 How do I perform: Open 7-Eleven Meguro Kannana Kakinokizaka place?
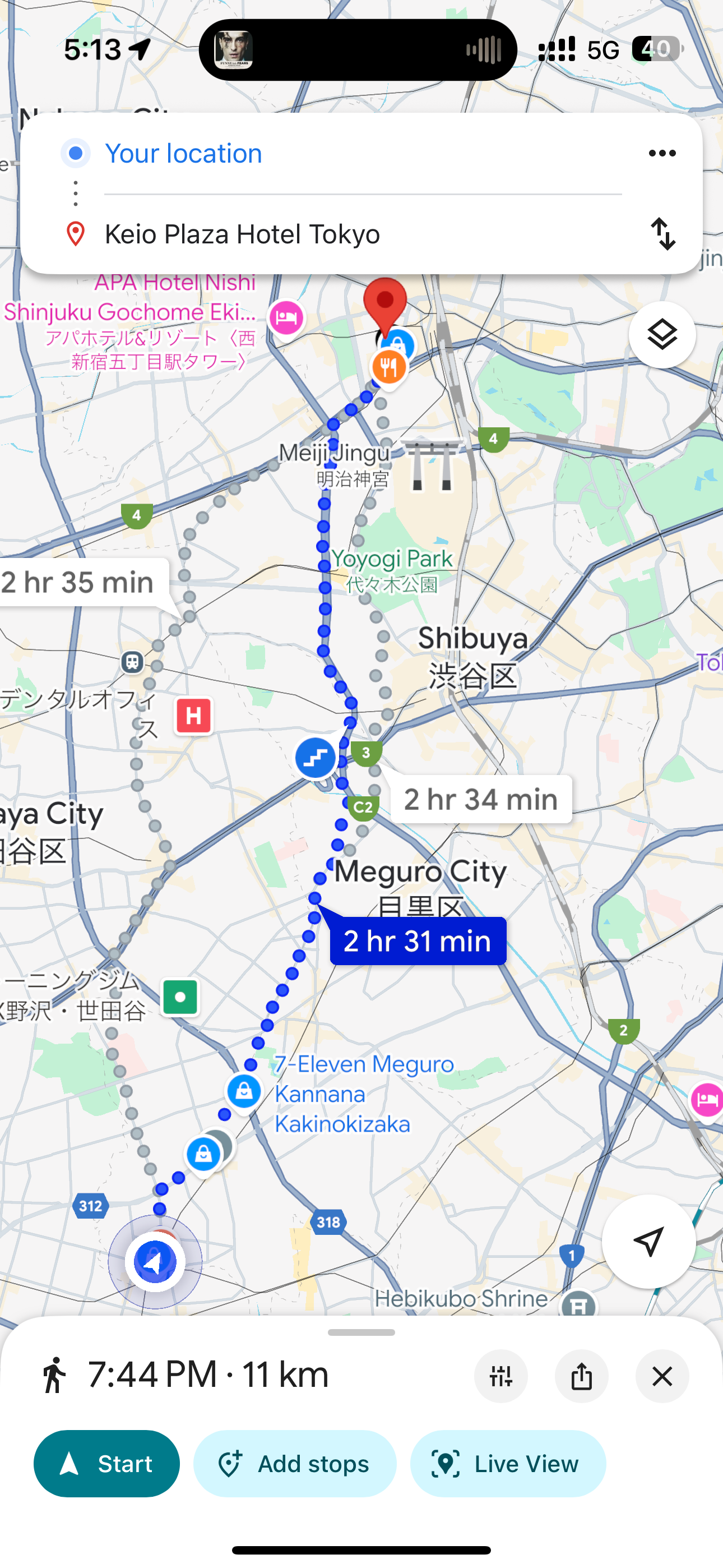click(x=244, y=1091)
